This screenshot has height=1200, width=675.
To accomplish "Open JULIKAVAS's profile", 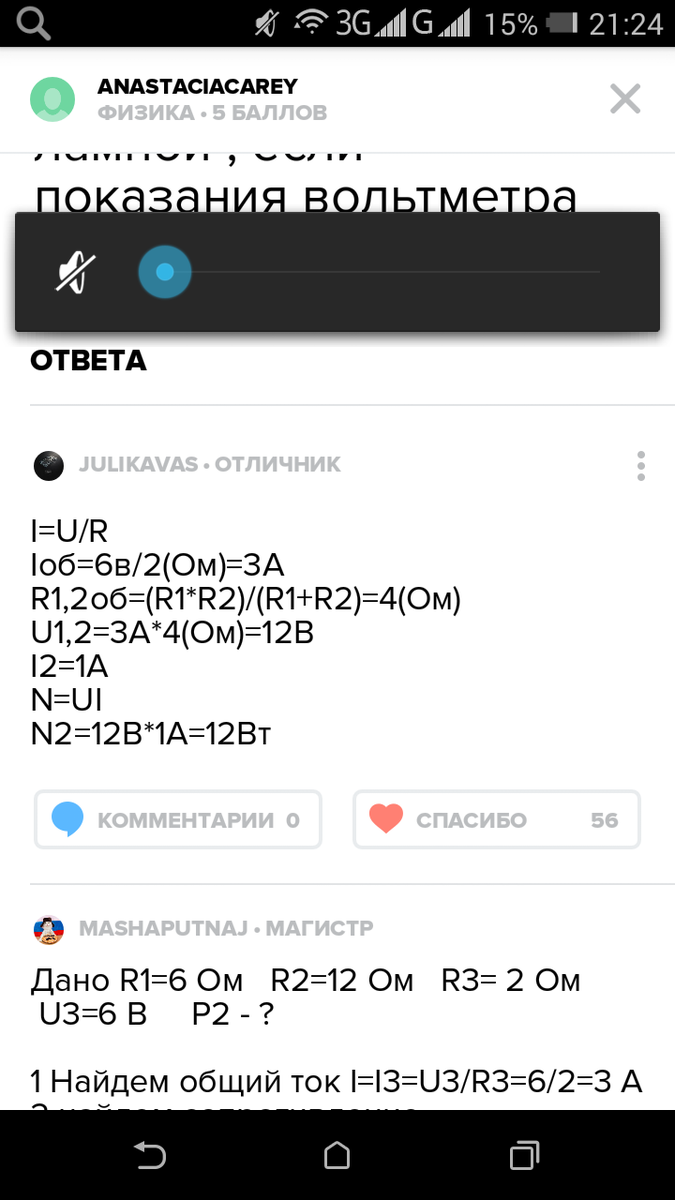I will tap(49, 465).
